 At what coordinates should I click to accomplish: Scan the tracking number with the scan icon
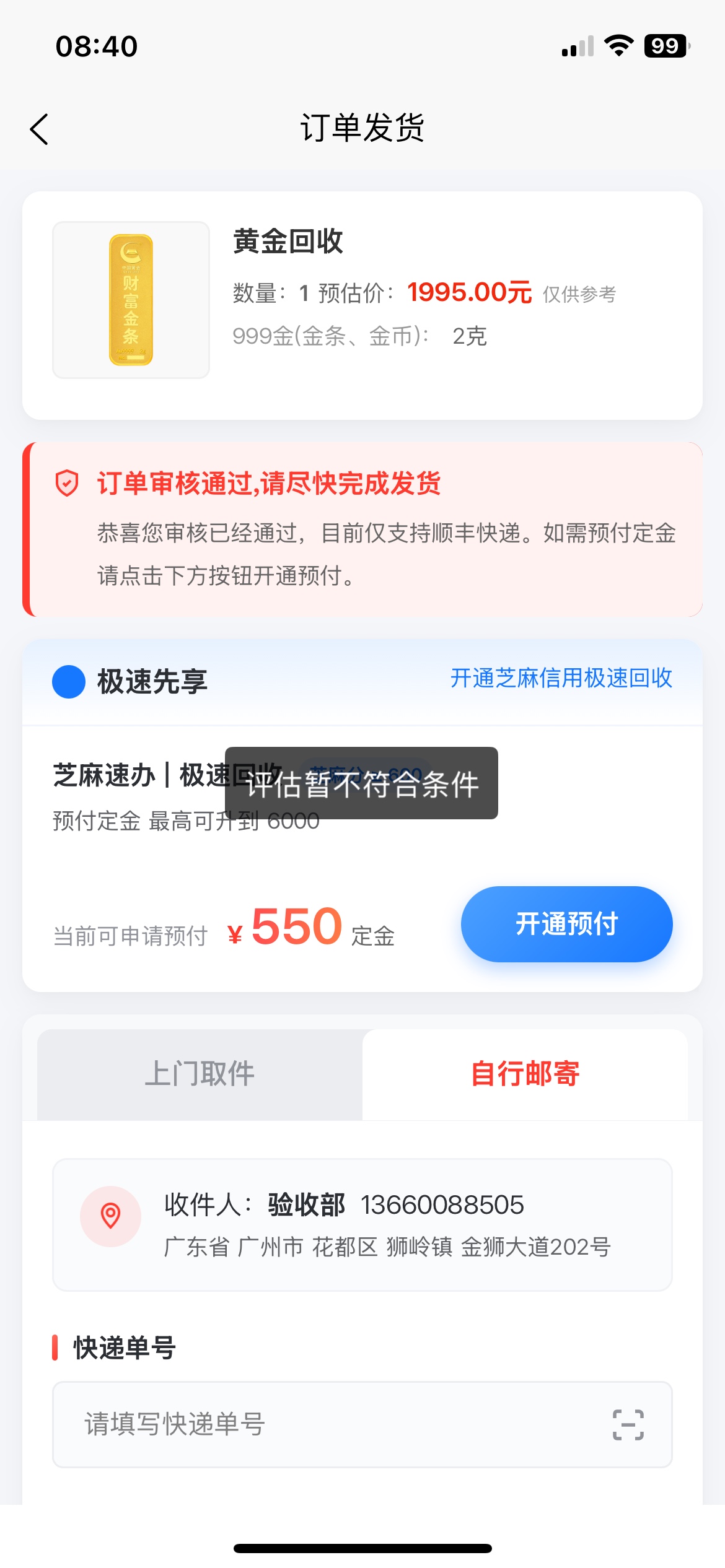pyautogui.click(x=628, y=1424)
